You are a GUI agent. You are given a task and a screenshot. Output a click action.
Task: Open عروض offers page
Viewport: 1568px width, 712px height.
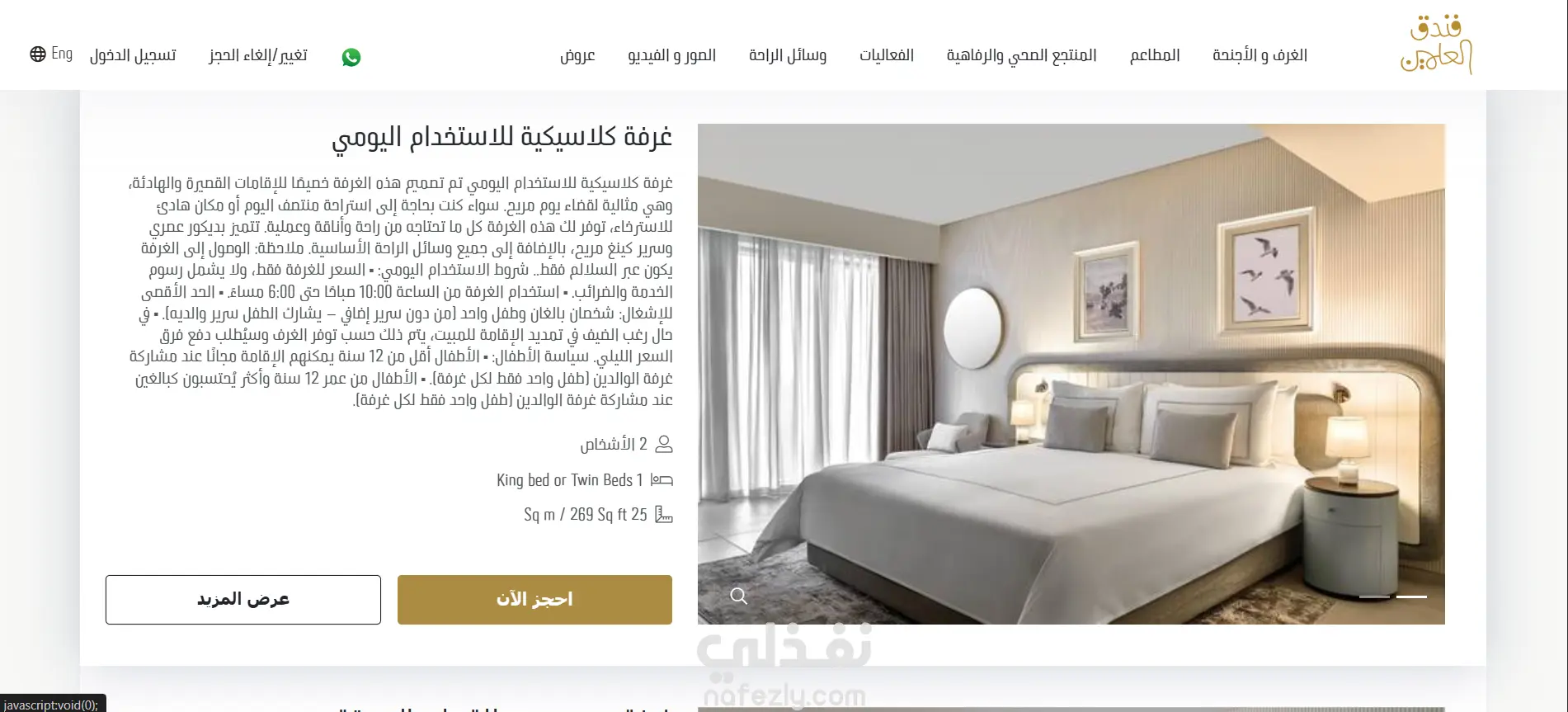coord(577,55)
